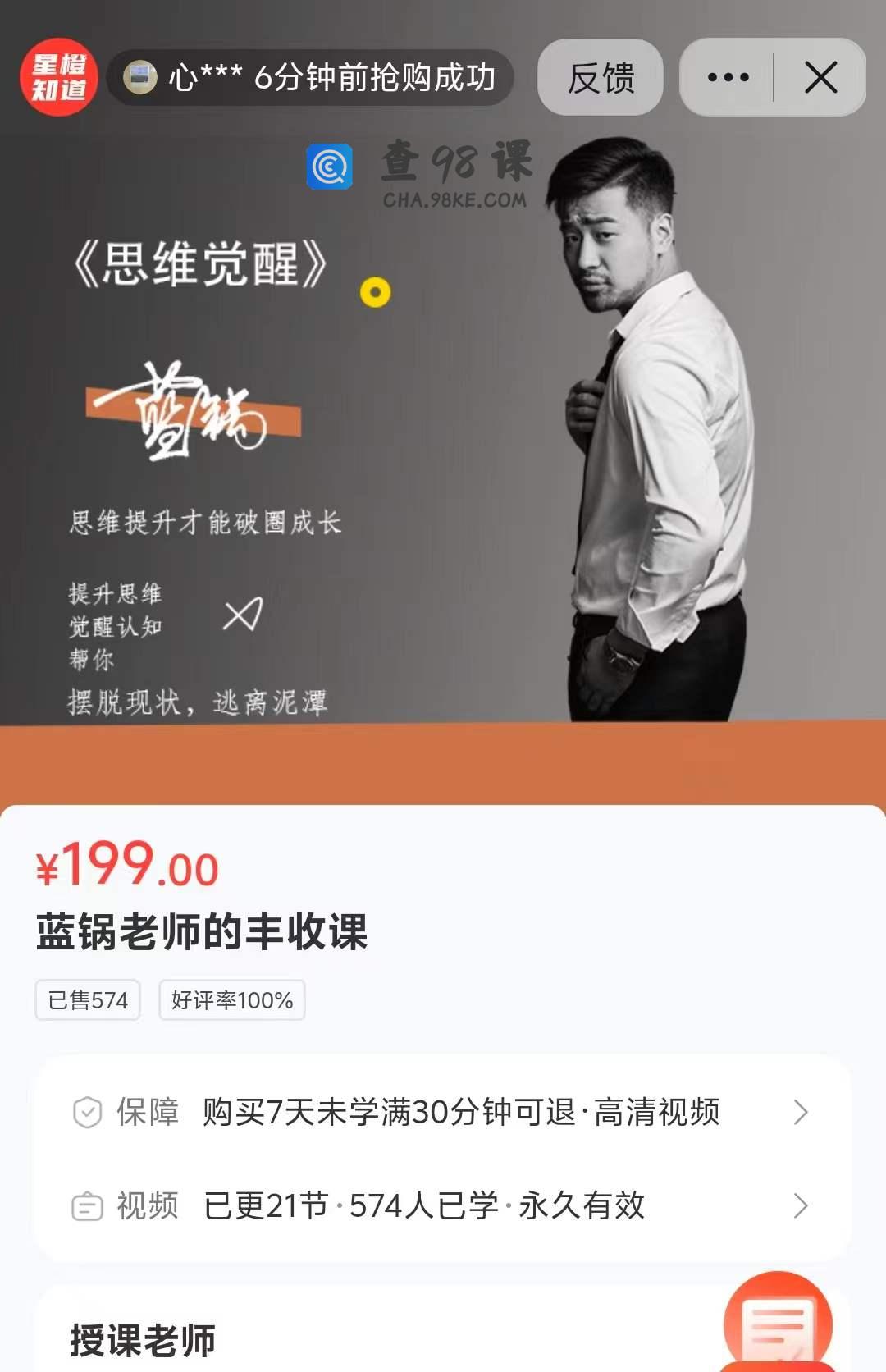Close the mini program with X

[x=820, y=78]
